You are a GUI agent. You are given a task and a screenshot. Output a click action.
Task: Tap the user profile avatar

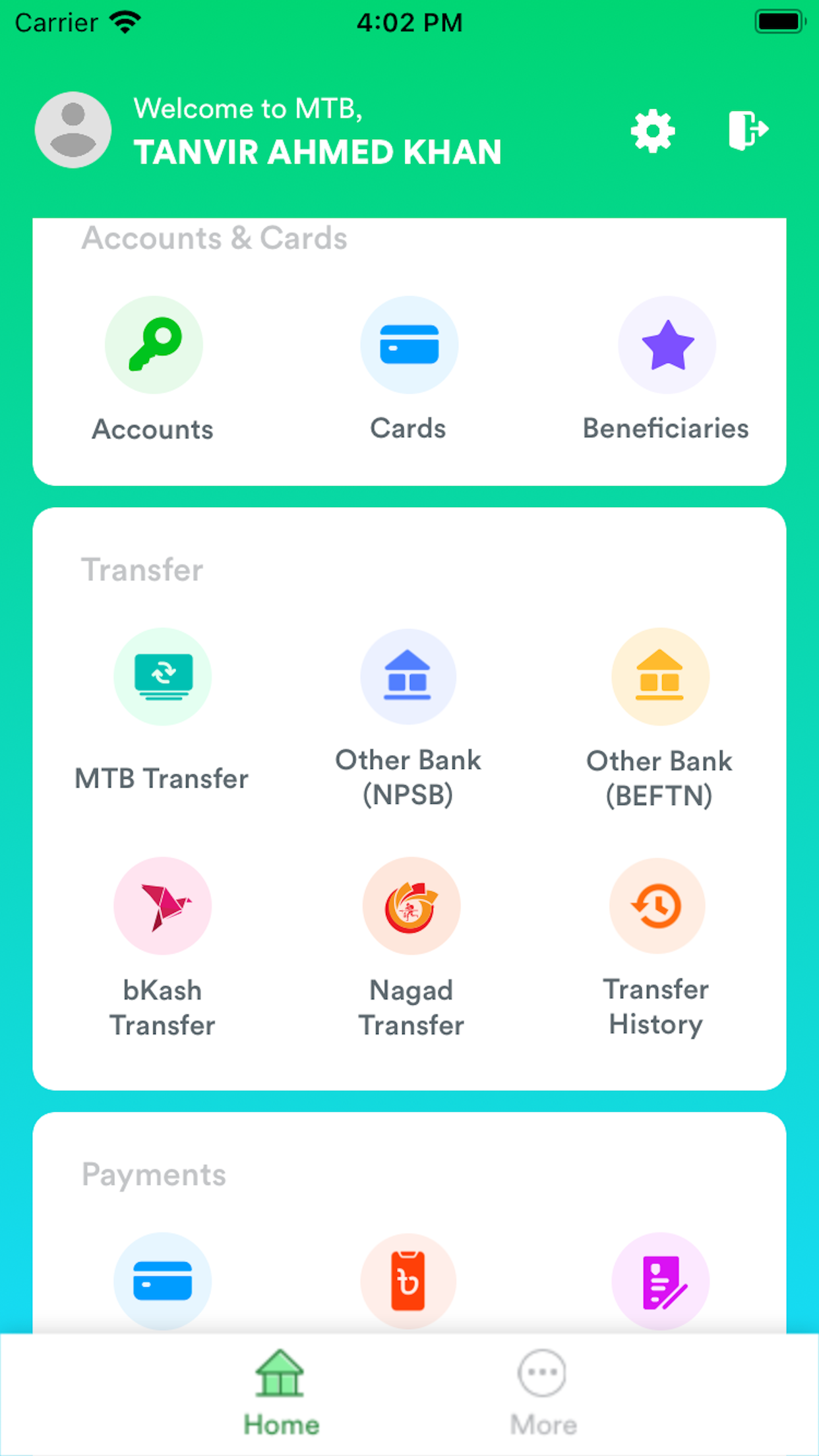[x=73, y=129]
